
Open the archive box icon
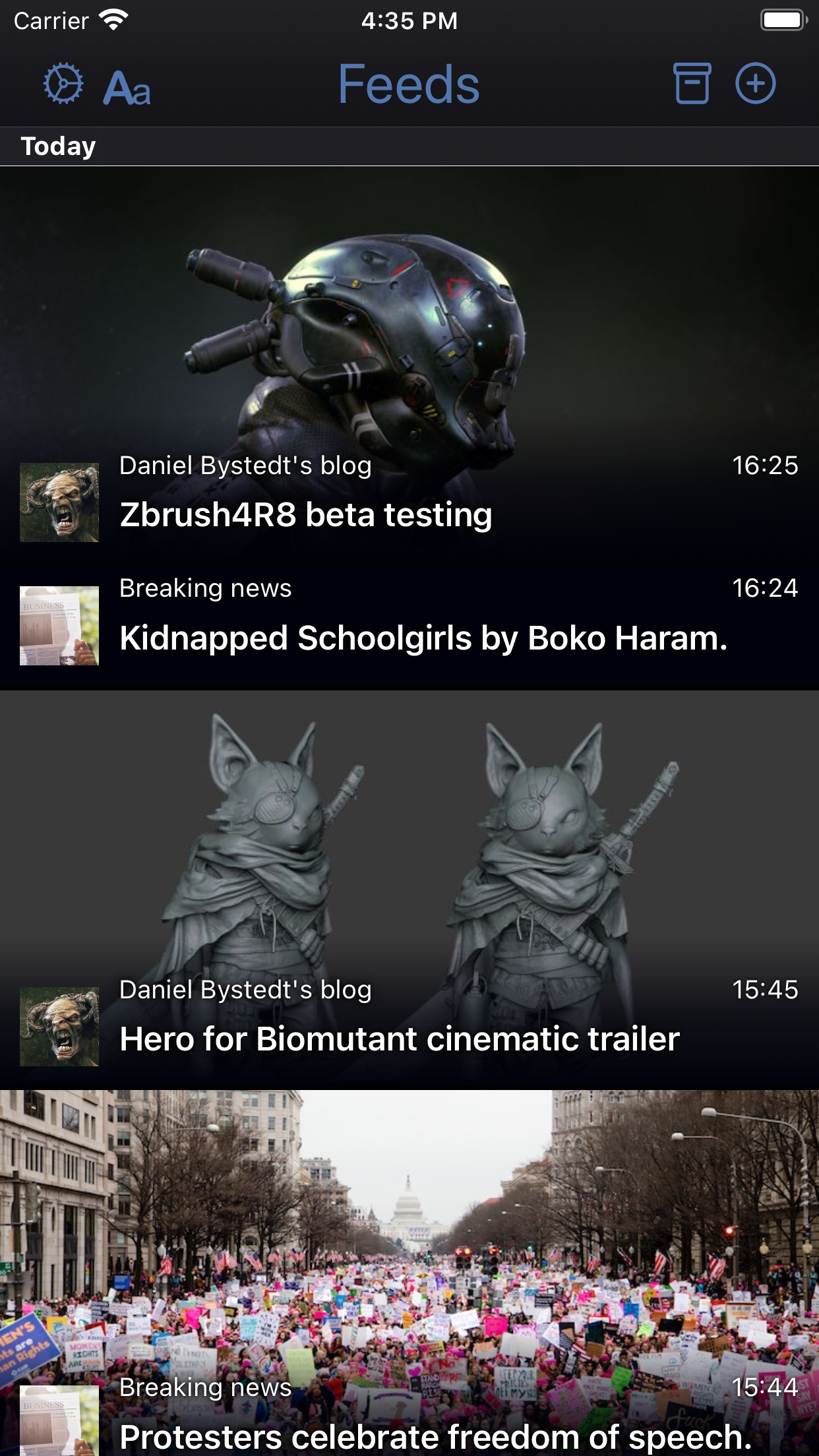tap(692, 84)
